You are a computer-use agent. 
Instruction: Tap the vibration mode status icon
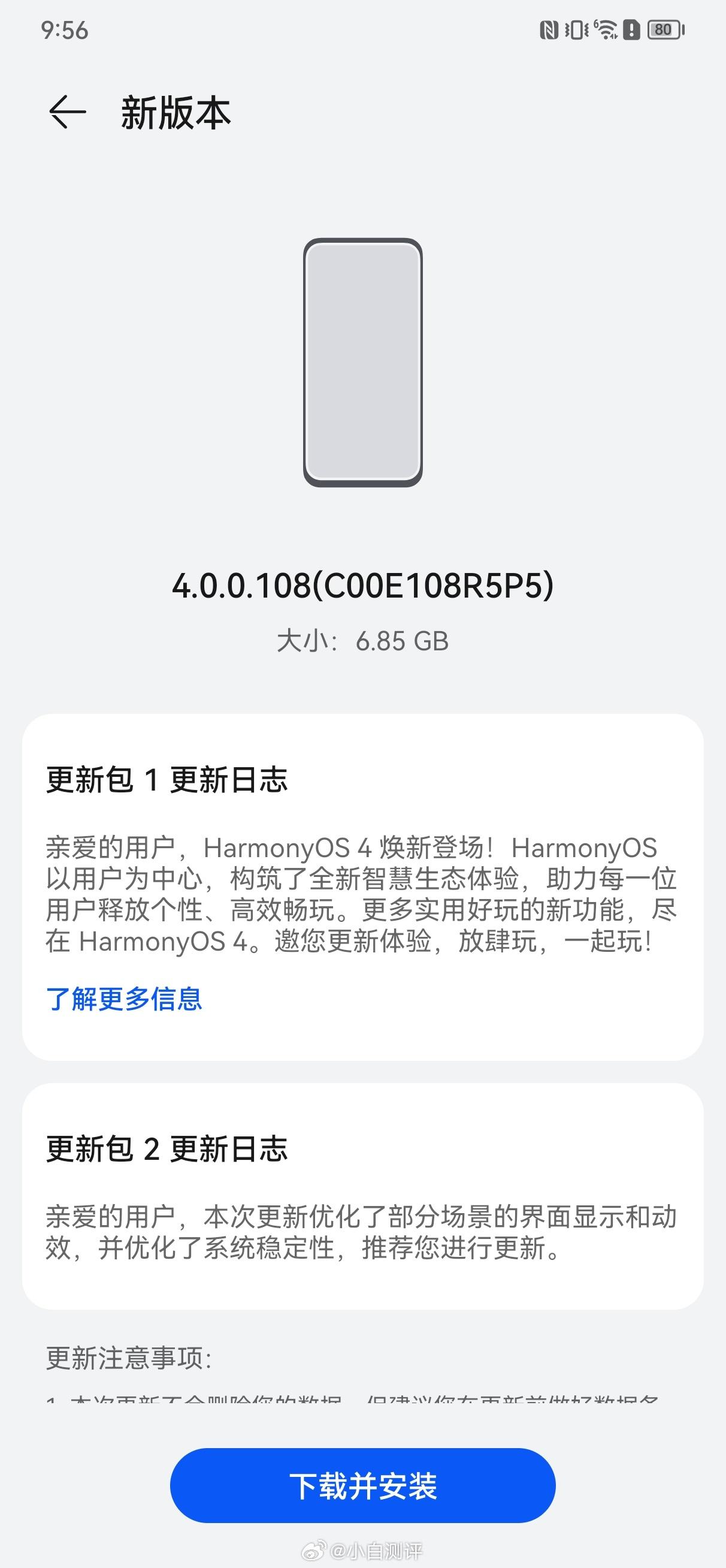576,30
